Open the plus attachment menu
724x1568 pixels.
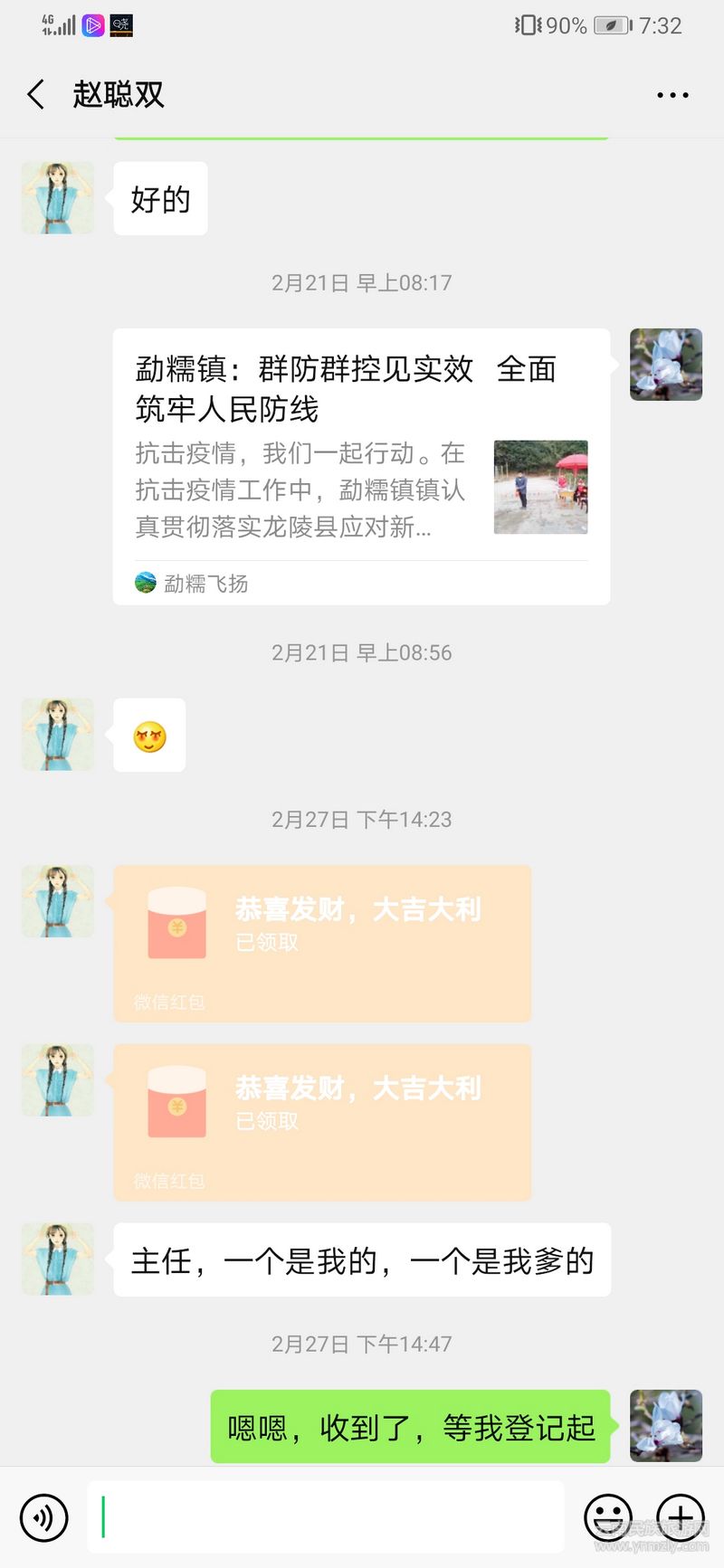681,1517
